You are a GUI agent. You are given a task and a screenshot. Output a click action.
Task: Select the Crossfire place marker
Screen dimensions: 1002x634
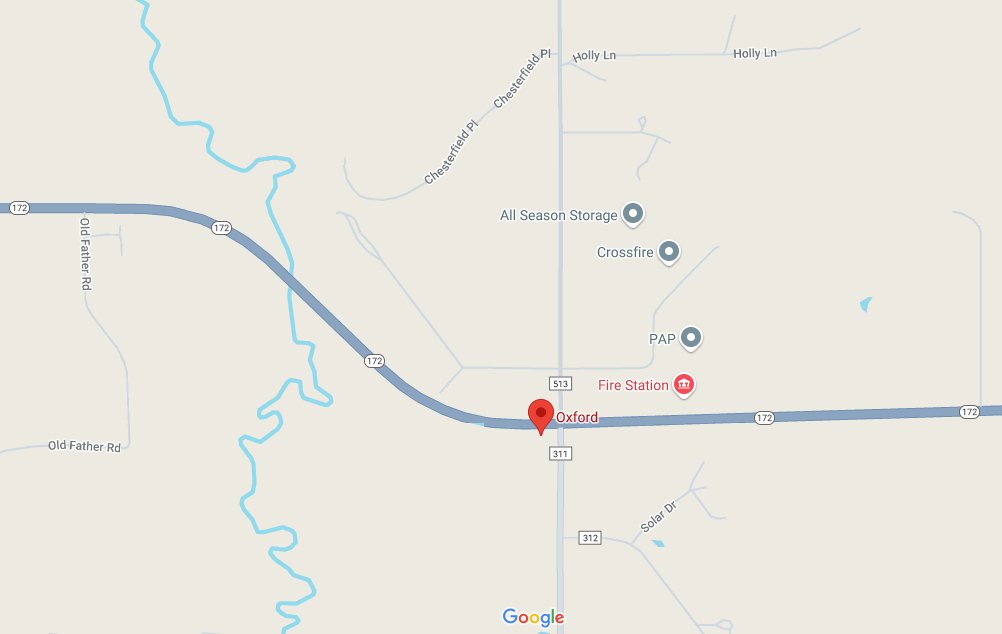668,252
